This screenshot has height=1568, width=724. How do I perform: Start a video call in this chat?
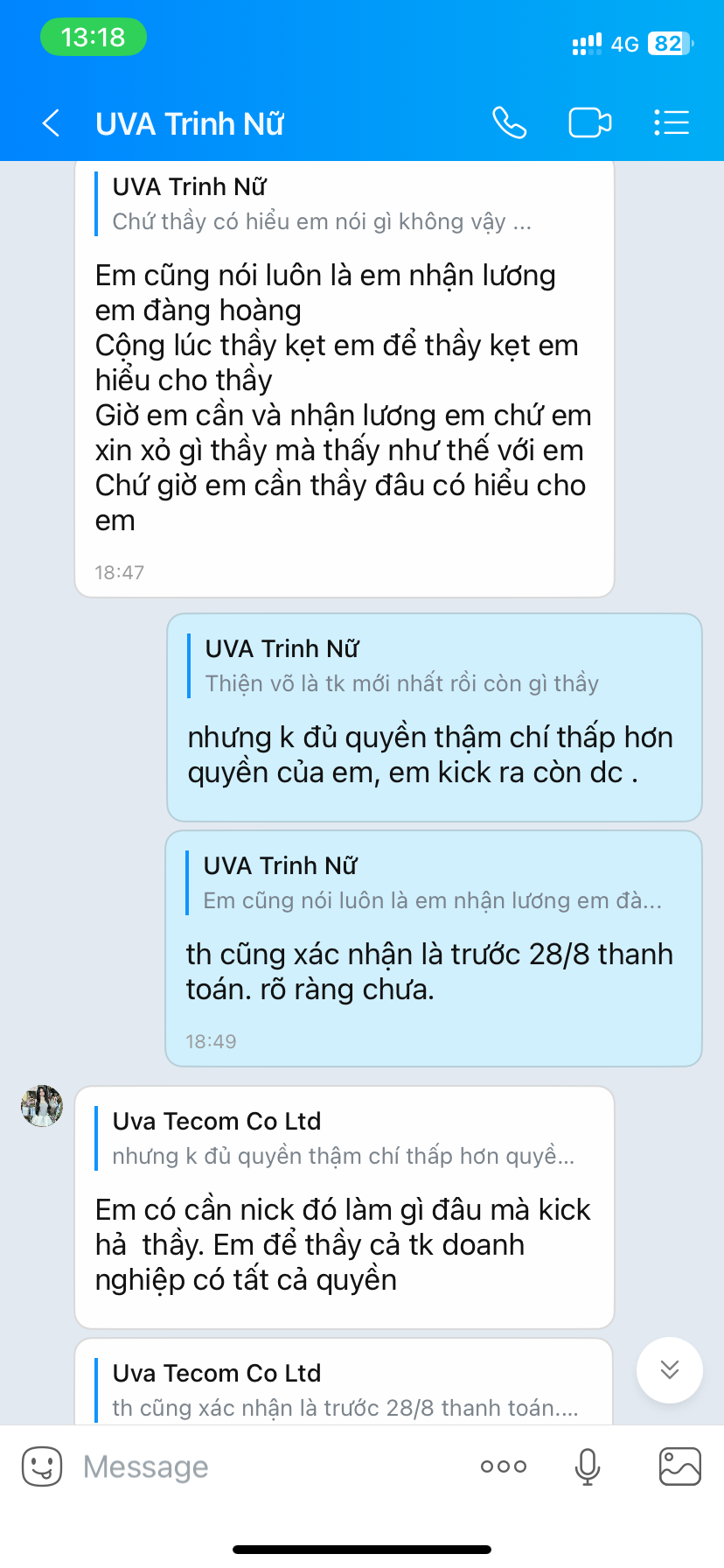click(590, 122)
